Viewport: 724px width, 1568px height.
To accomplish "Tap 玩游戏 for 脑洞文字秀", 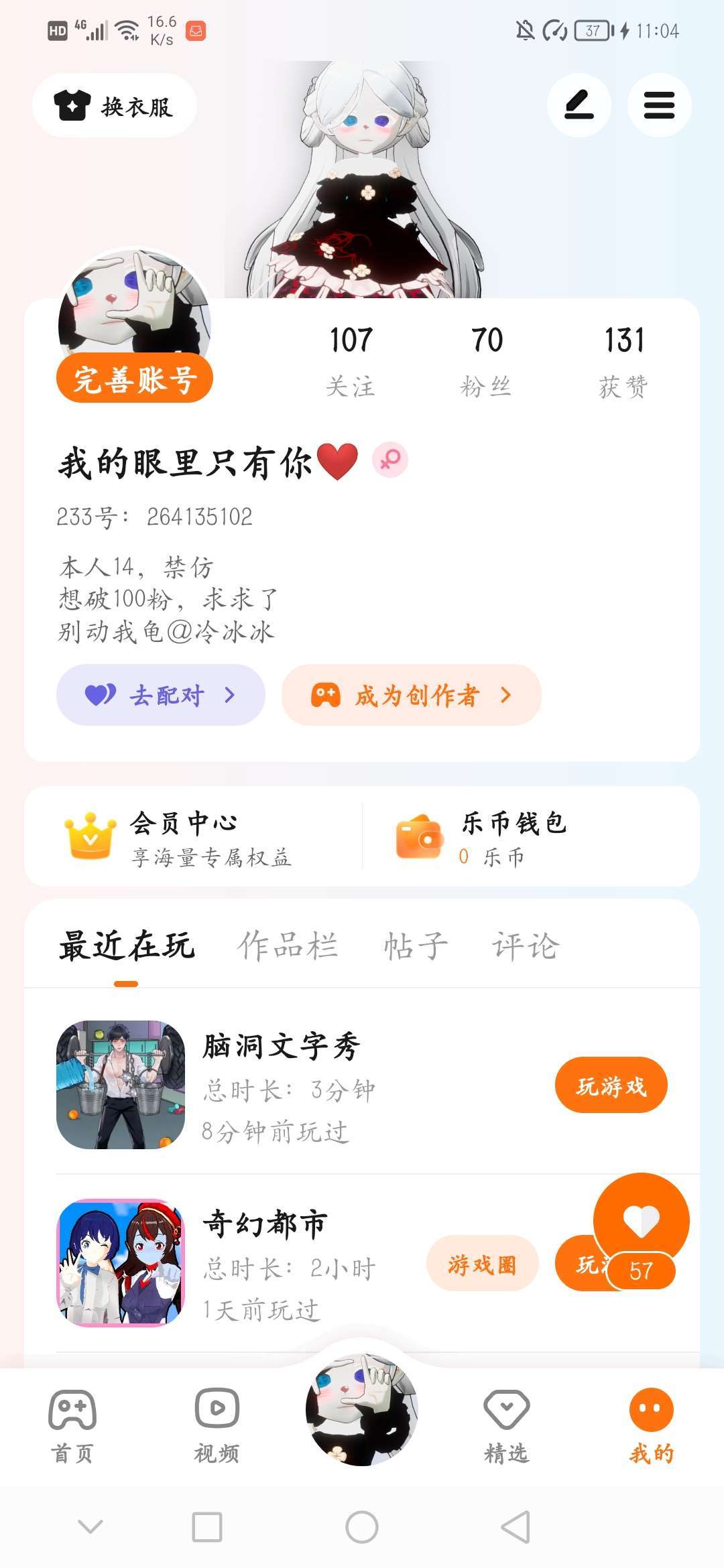I will point(611,1086).
